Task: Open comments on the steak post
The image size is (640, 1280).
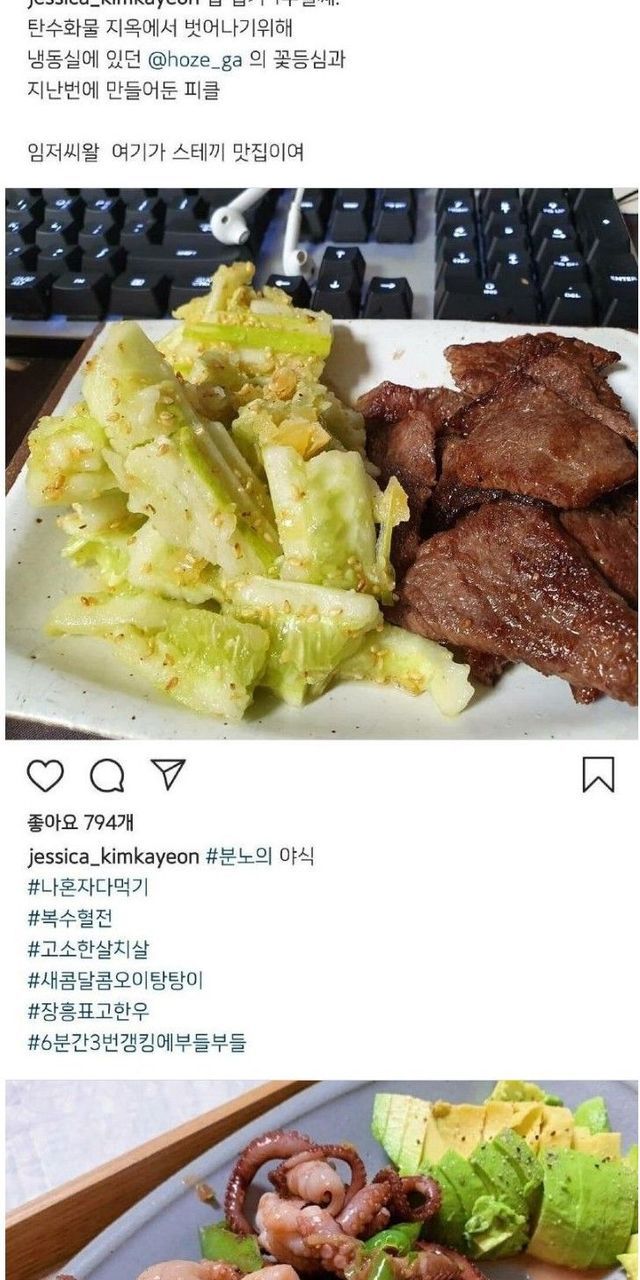Action: pos(107,775)
